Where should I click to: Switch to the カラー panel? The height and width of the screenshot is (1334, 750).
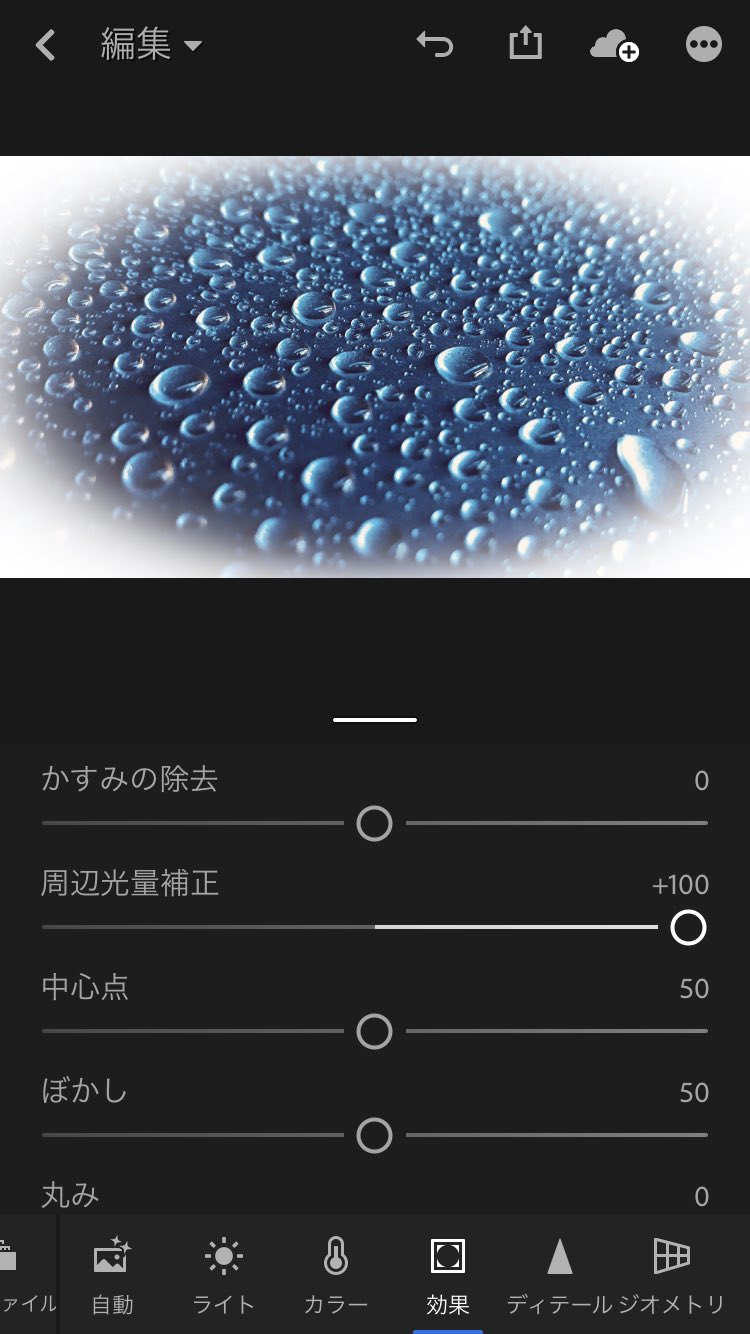point(336,1274)
